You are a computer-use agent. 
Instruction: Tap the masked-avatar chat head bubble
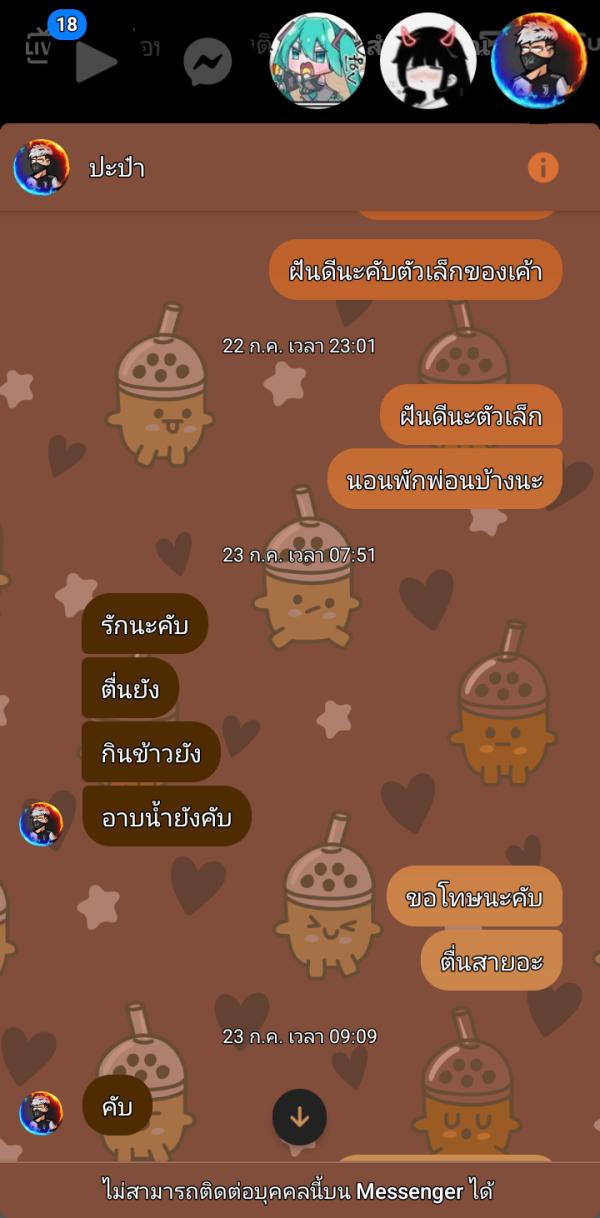(x=539, y=61)
